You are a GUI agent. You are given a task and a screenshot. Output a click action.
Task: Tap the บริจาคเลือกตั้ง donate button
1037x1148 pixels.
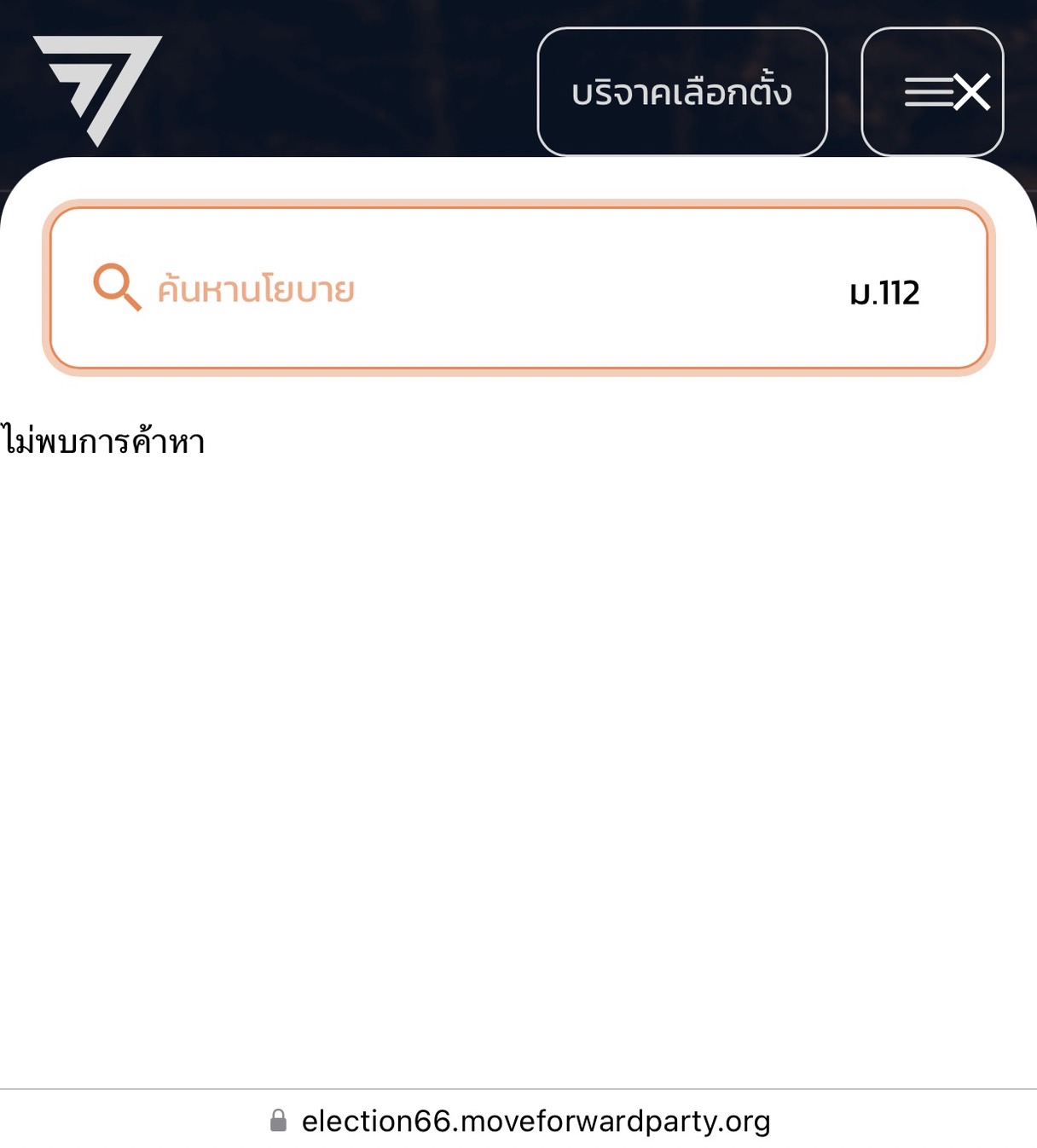point(681,92)
